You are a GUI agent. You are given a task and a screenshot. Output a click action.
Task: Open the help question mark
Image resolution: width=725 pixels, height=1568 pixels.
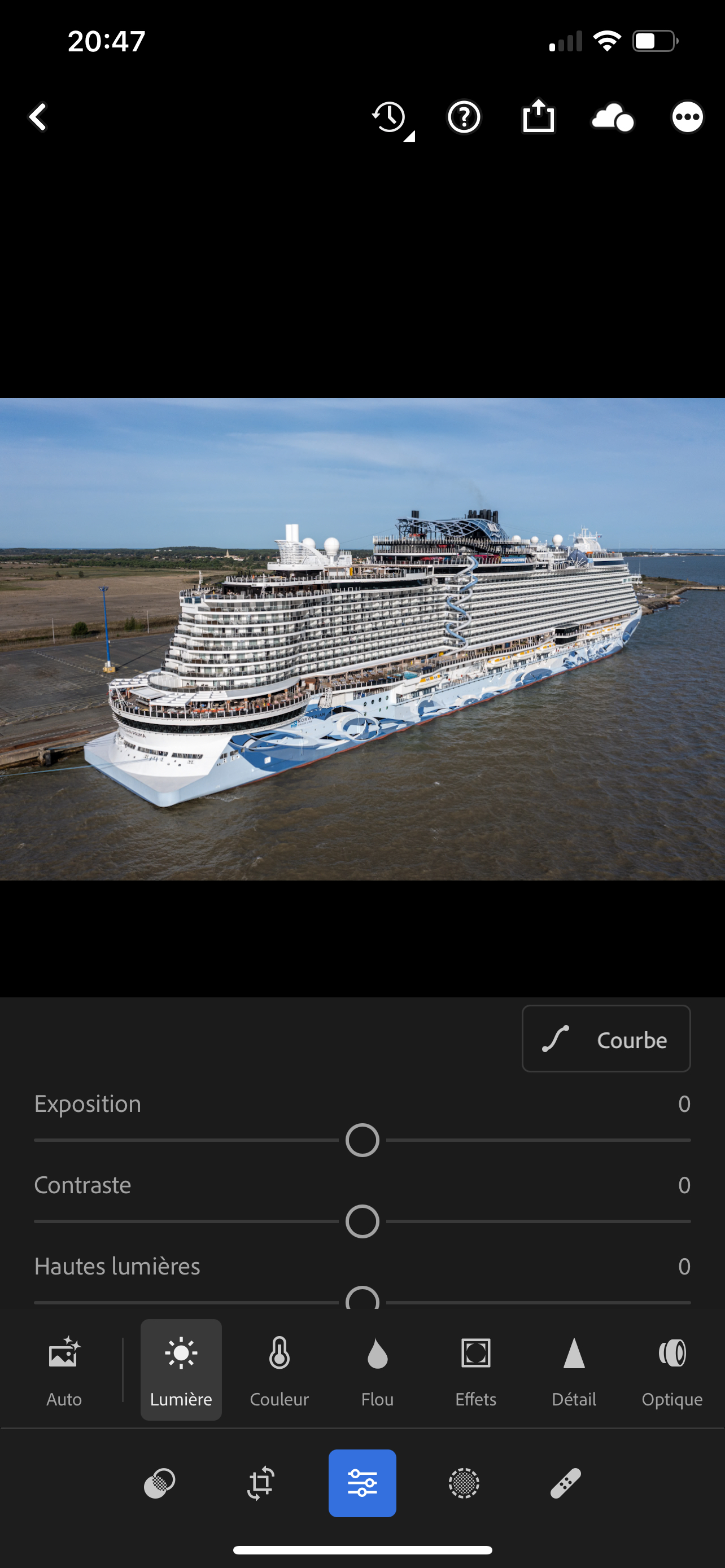tap(464, 117)
